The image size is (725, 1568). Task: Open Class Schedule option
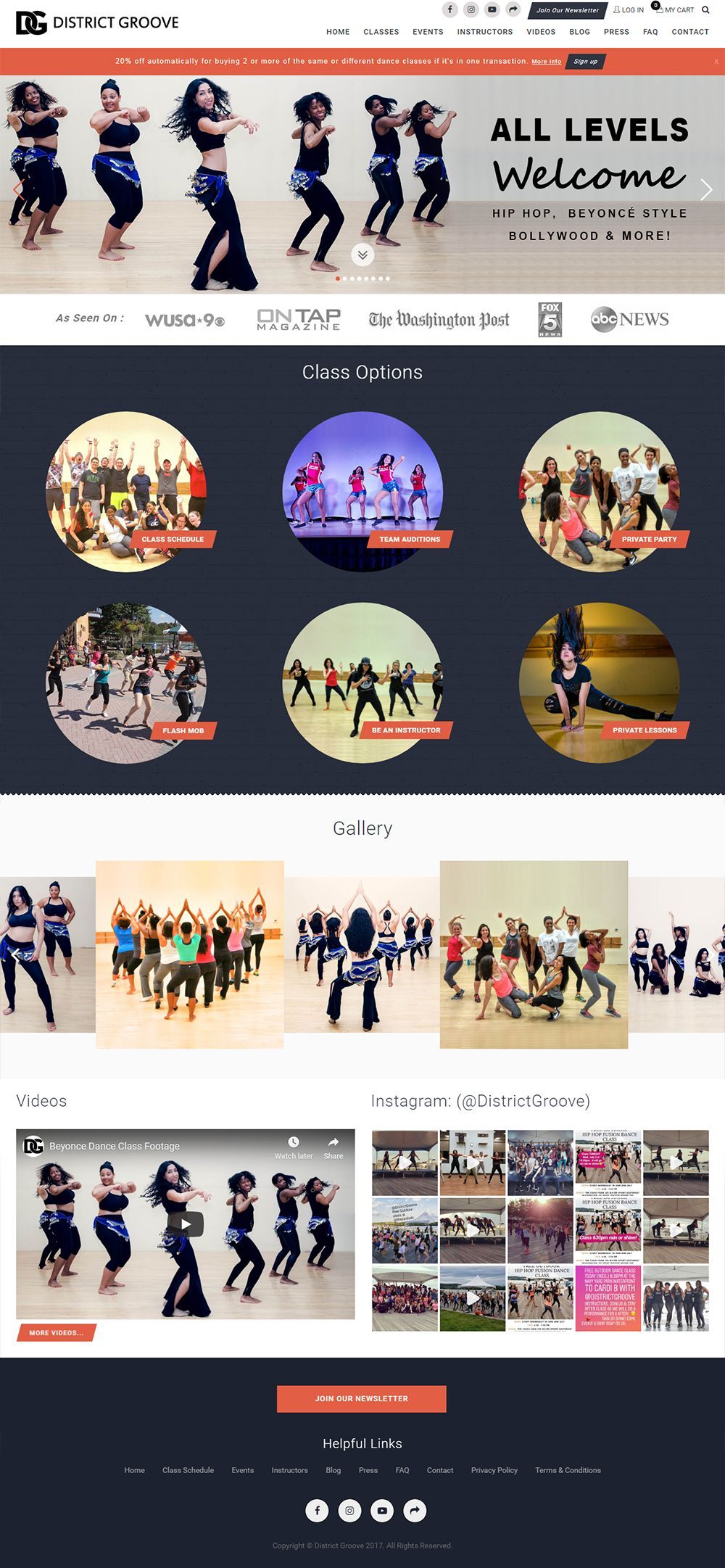click(x=173, y=540)
